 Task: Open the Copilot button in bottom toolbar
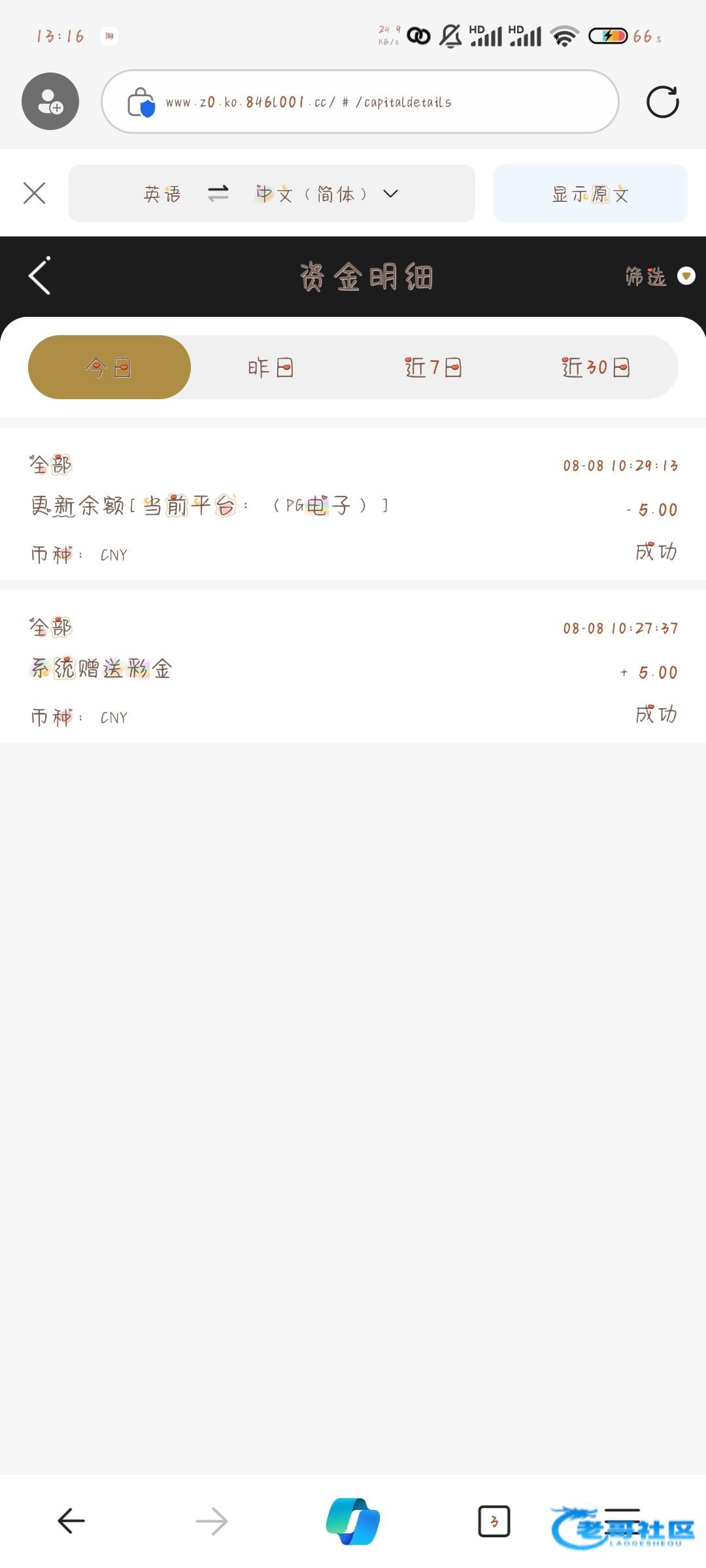tap(353, 1521)
